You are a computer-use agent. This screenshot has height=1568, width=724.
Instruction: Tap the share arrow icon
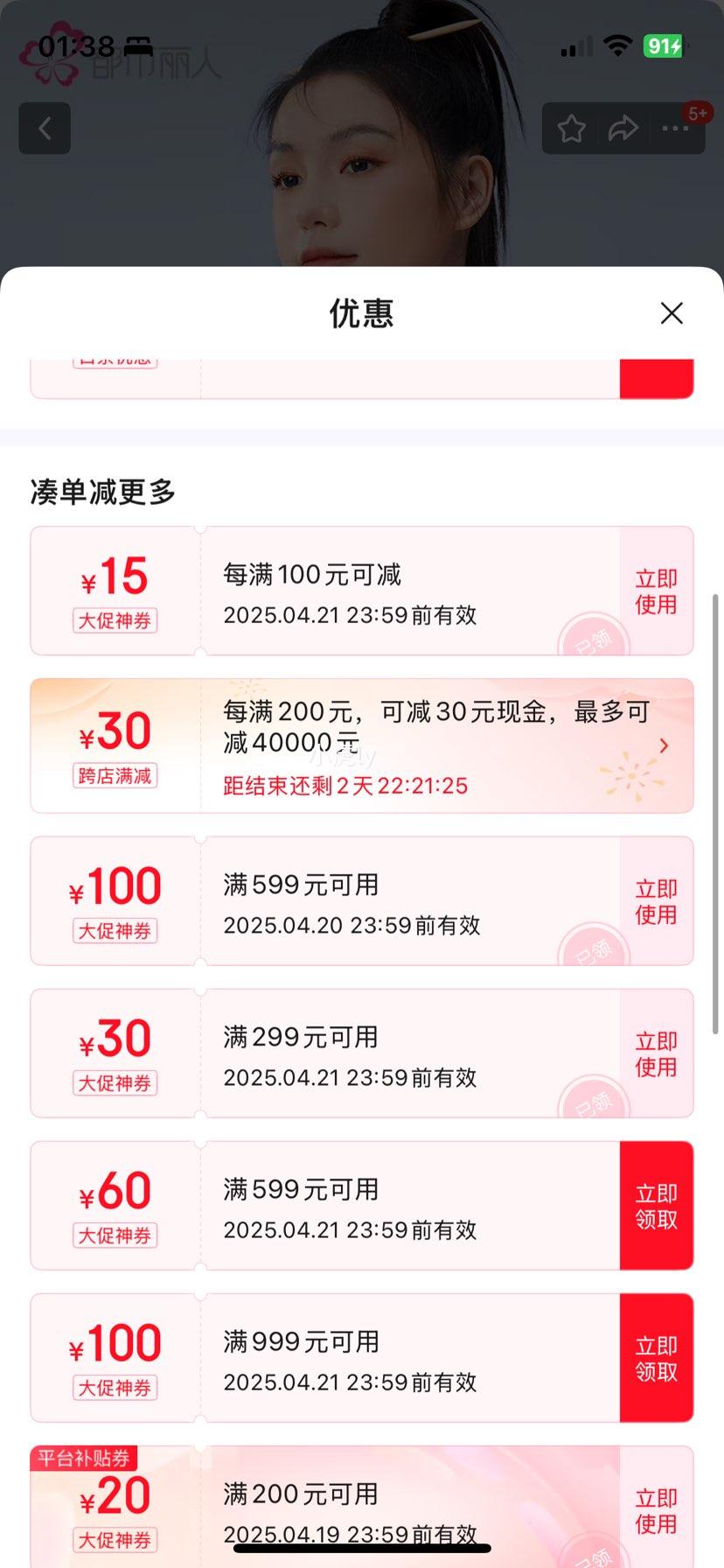point(623,128)
